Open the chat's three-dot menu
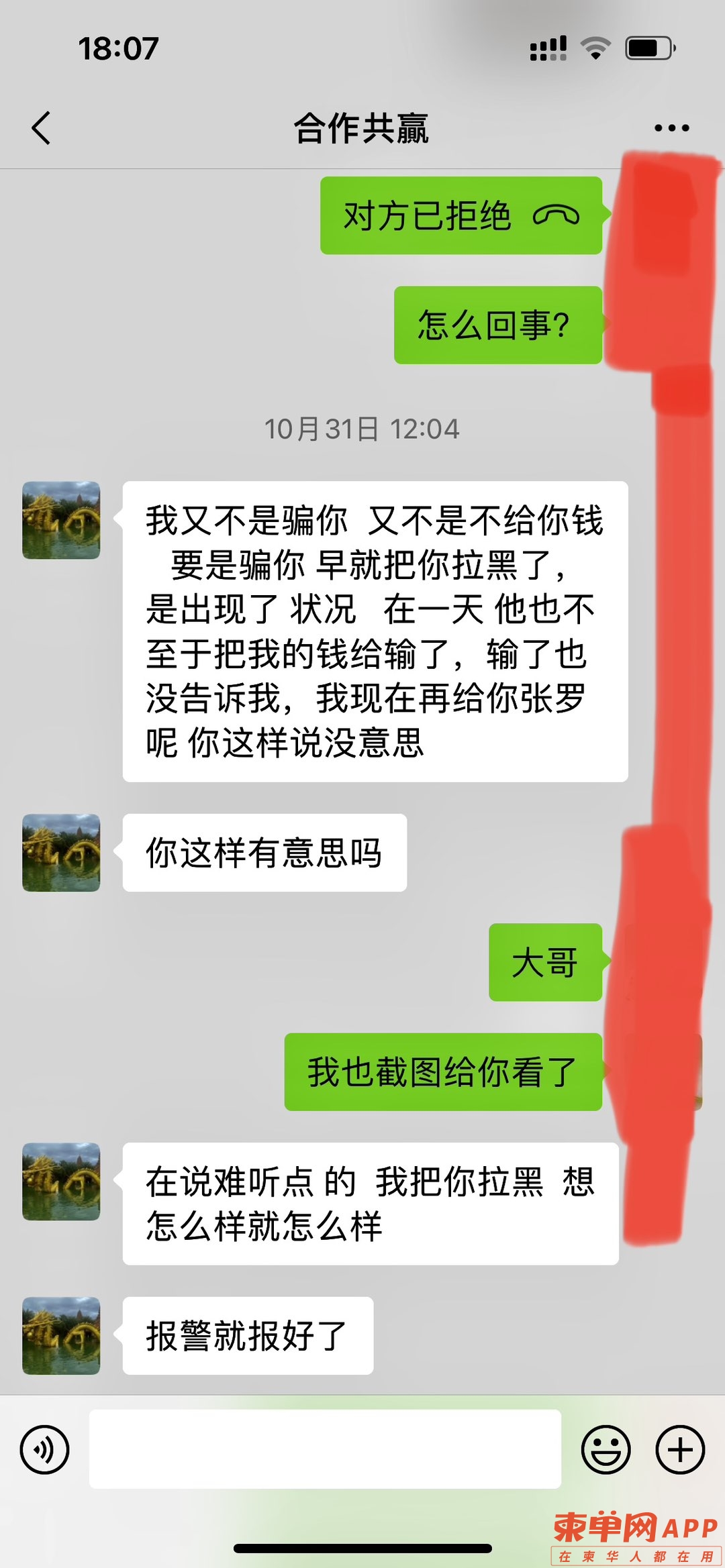 point(671,127)
